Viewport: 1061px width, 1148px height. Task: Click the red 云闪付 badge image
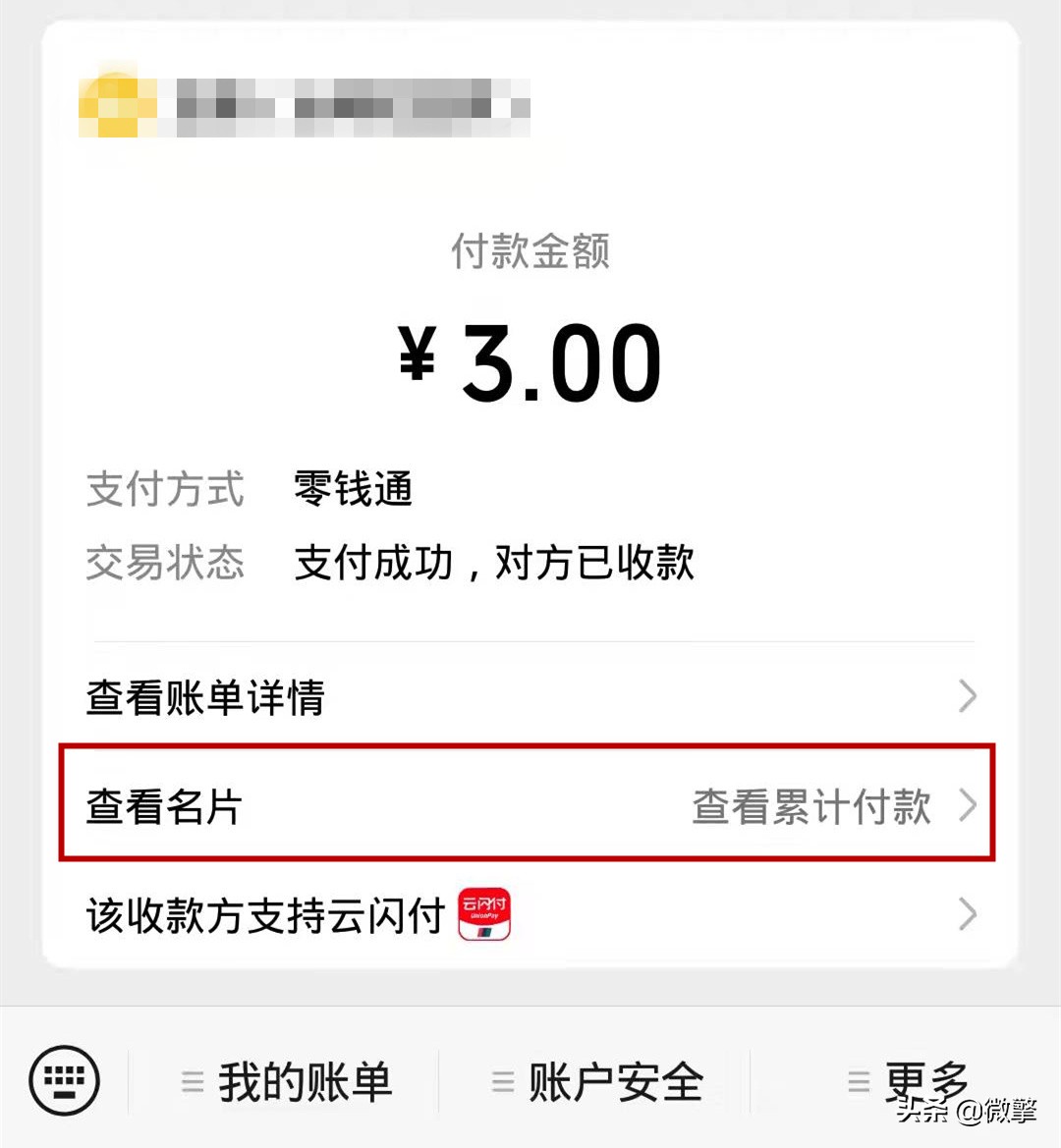point(486,915)
